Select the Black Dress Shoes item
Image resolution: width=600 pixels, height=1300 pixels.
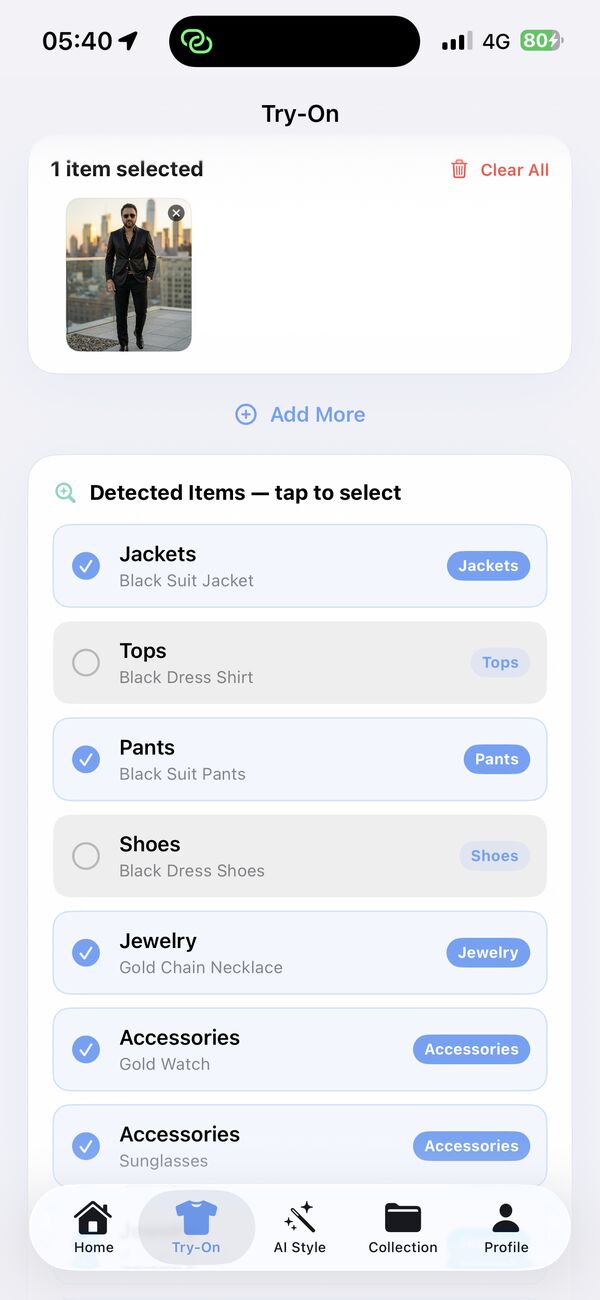tap(86, 856)
